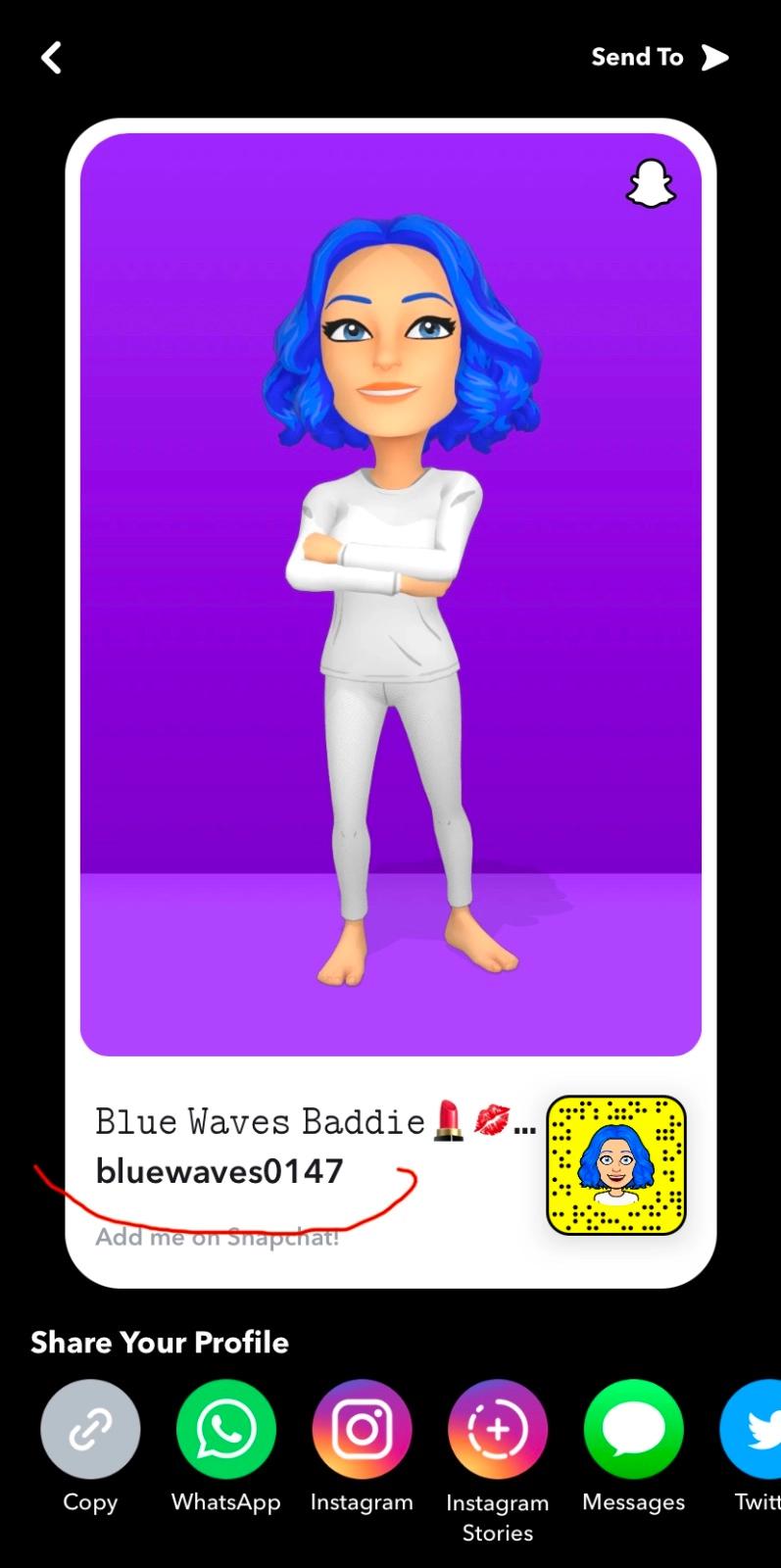Share profile to Instagram Stories
The image size is (781, 1568).
click(497, 1429)
